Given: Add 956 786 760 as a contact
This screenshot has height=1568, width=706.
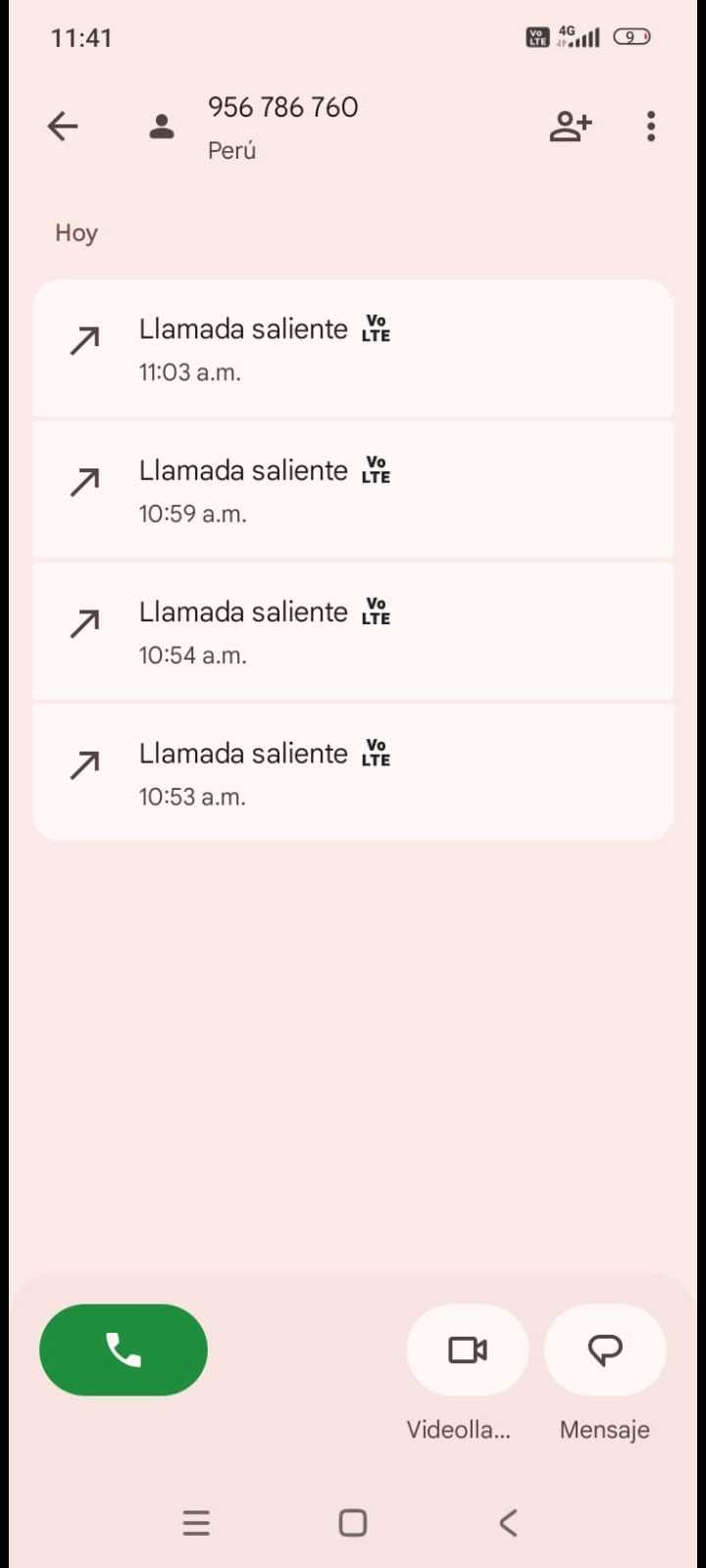Looking at the screenshot, I should (x=571, y=126).
